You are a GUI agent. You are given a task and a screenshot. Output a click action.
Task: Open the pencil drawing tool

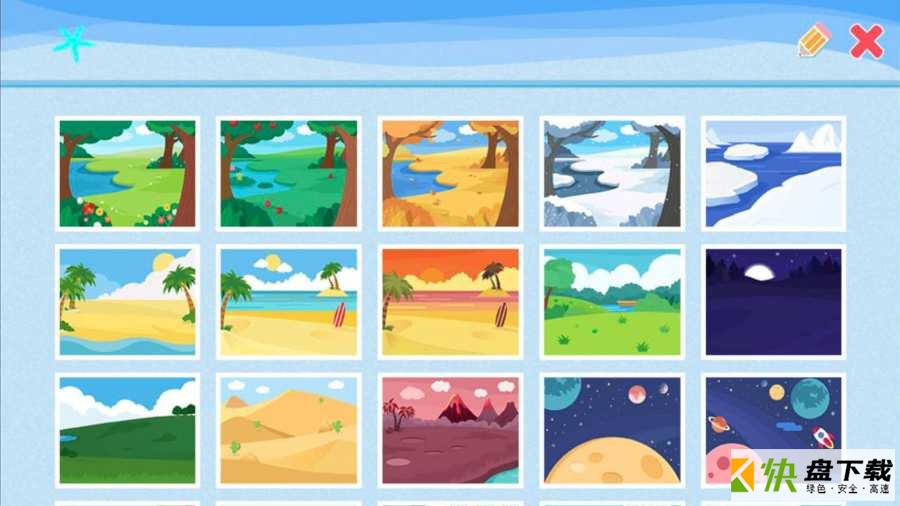(814, 40)
